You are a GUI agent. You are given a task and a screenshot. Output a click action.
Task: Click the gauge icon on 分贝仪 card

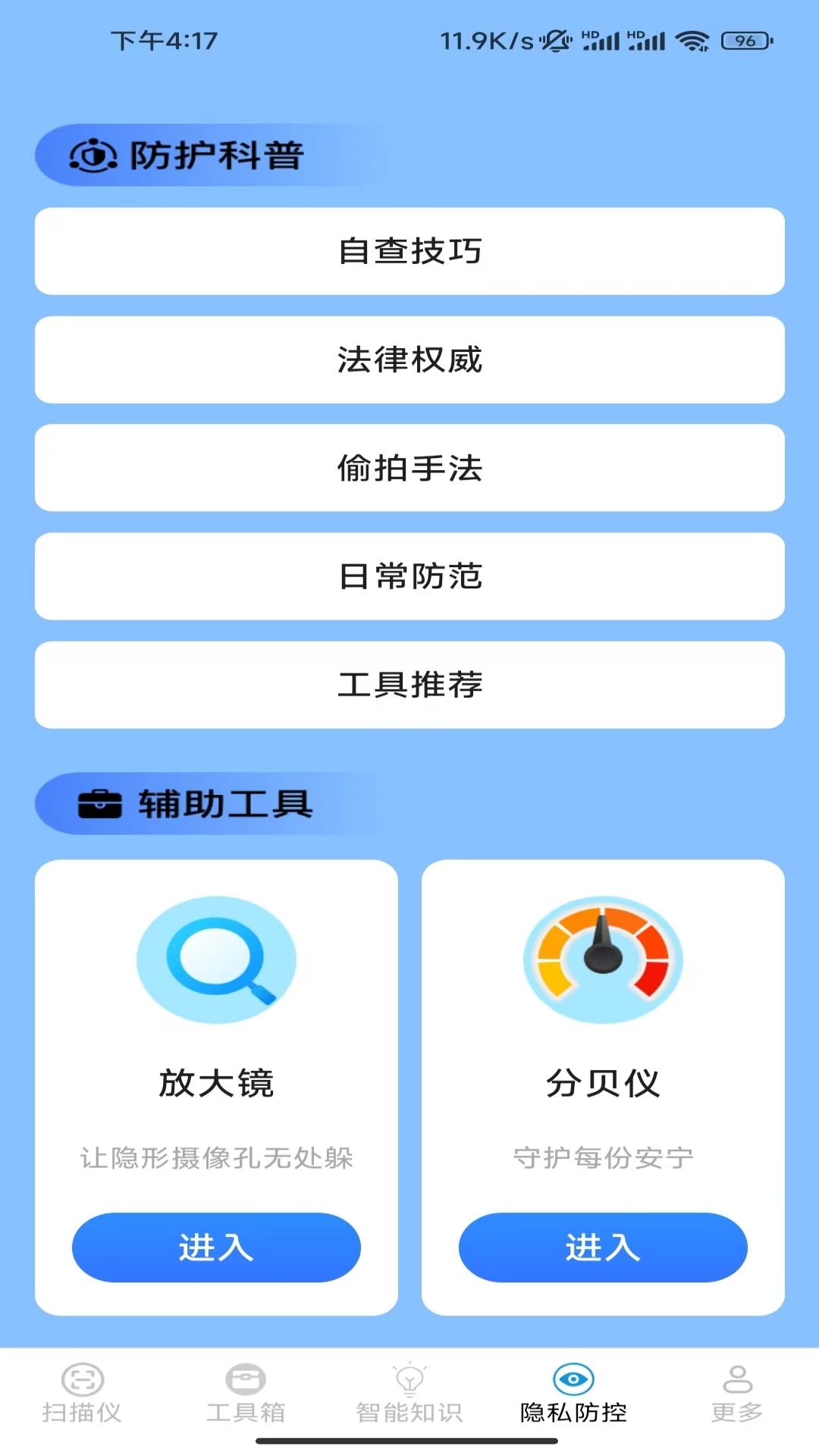602,958
